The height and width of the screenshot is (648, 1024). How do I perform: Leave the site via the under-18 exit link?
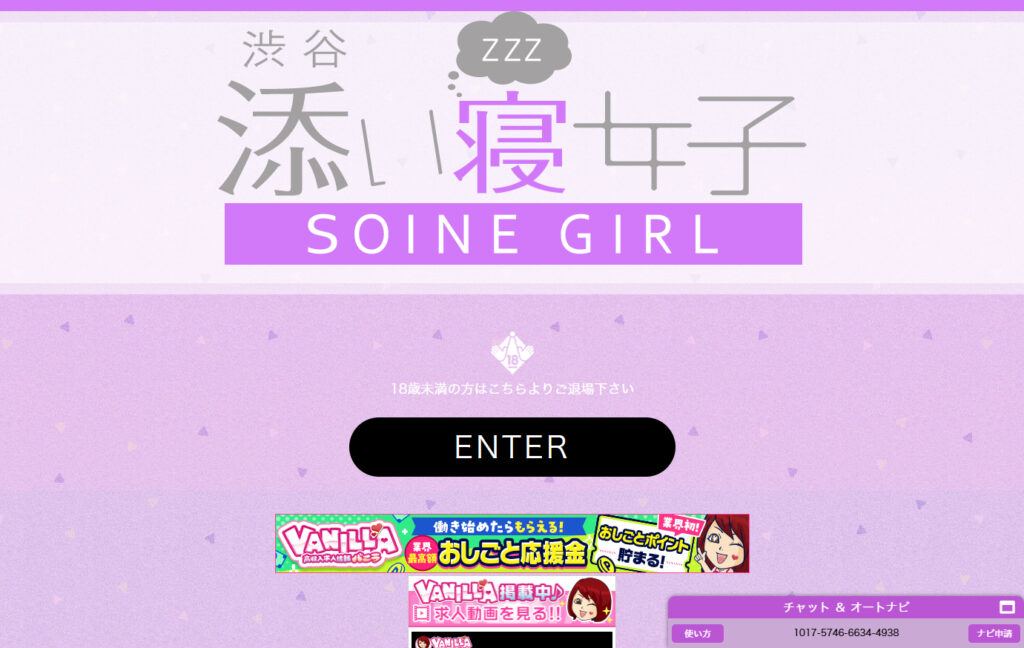tap(512, 388)
